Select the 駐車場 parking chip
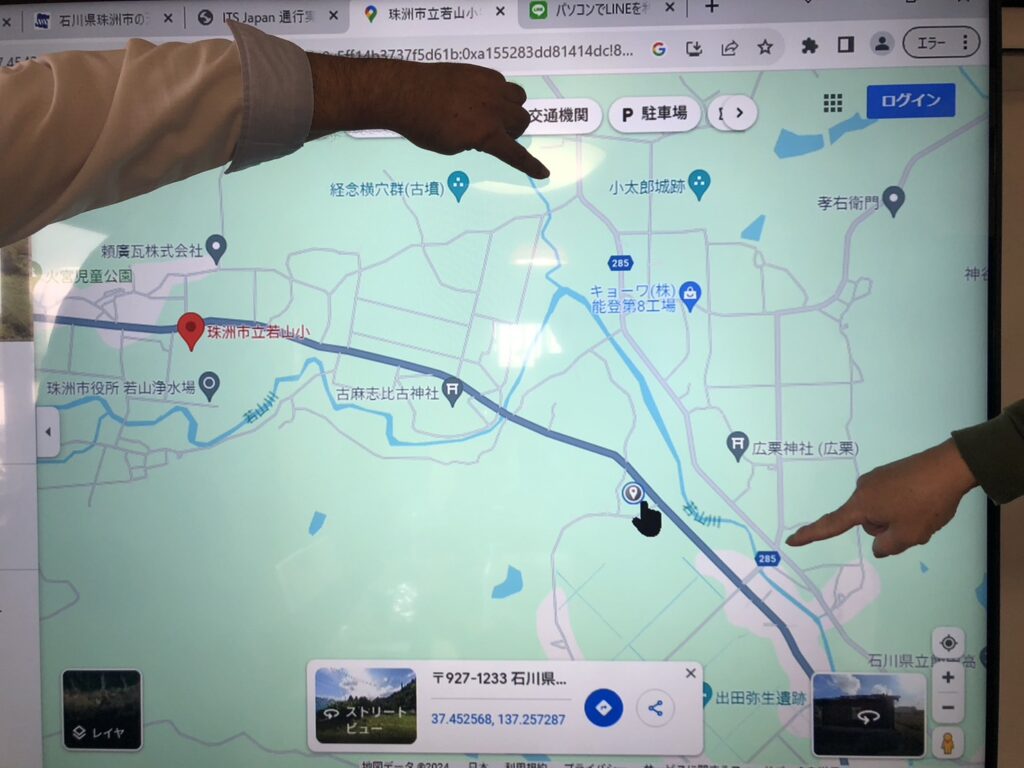This screenshot has height=768, width=1024. (x=654, y=114)
